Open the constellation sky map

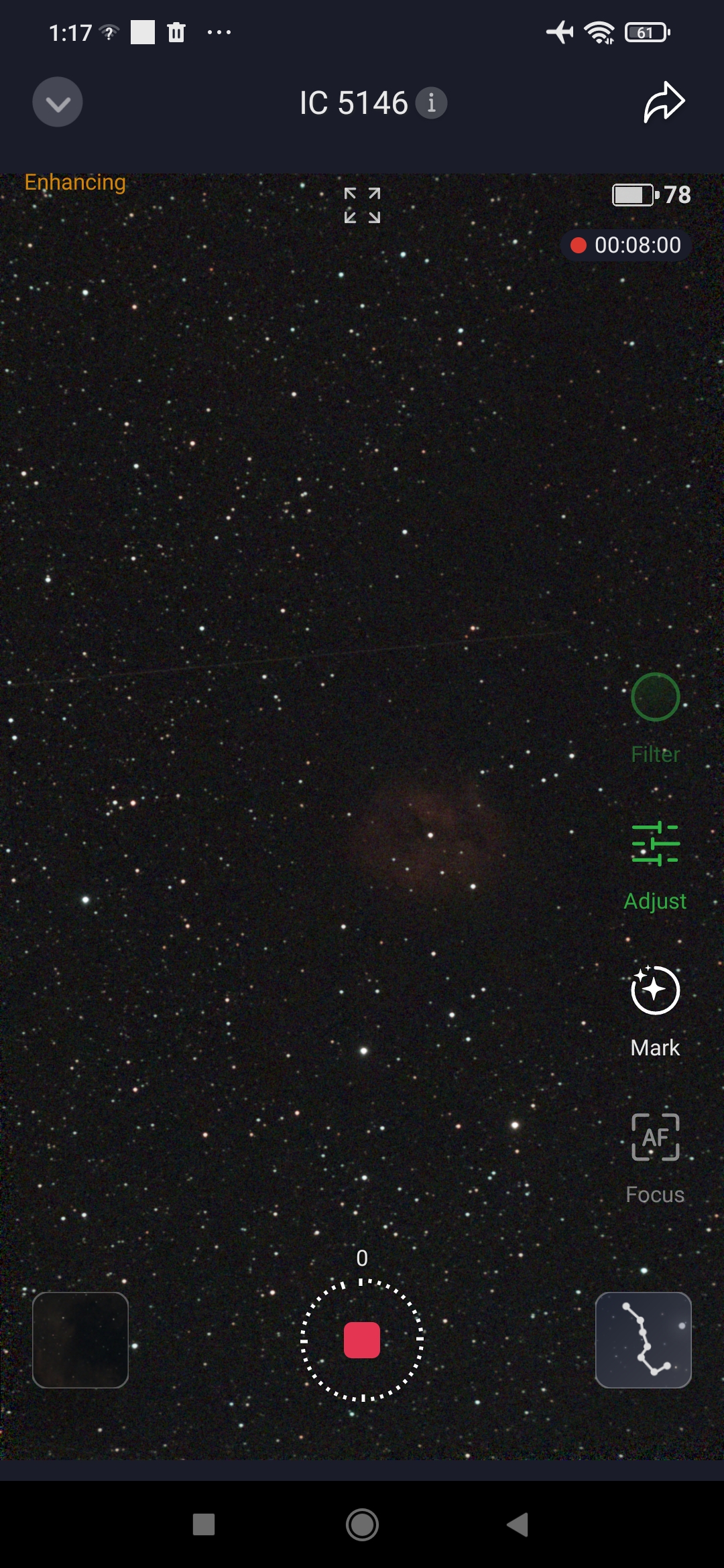click(x=644, y=1340)
